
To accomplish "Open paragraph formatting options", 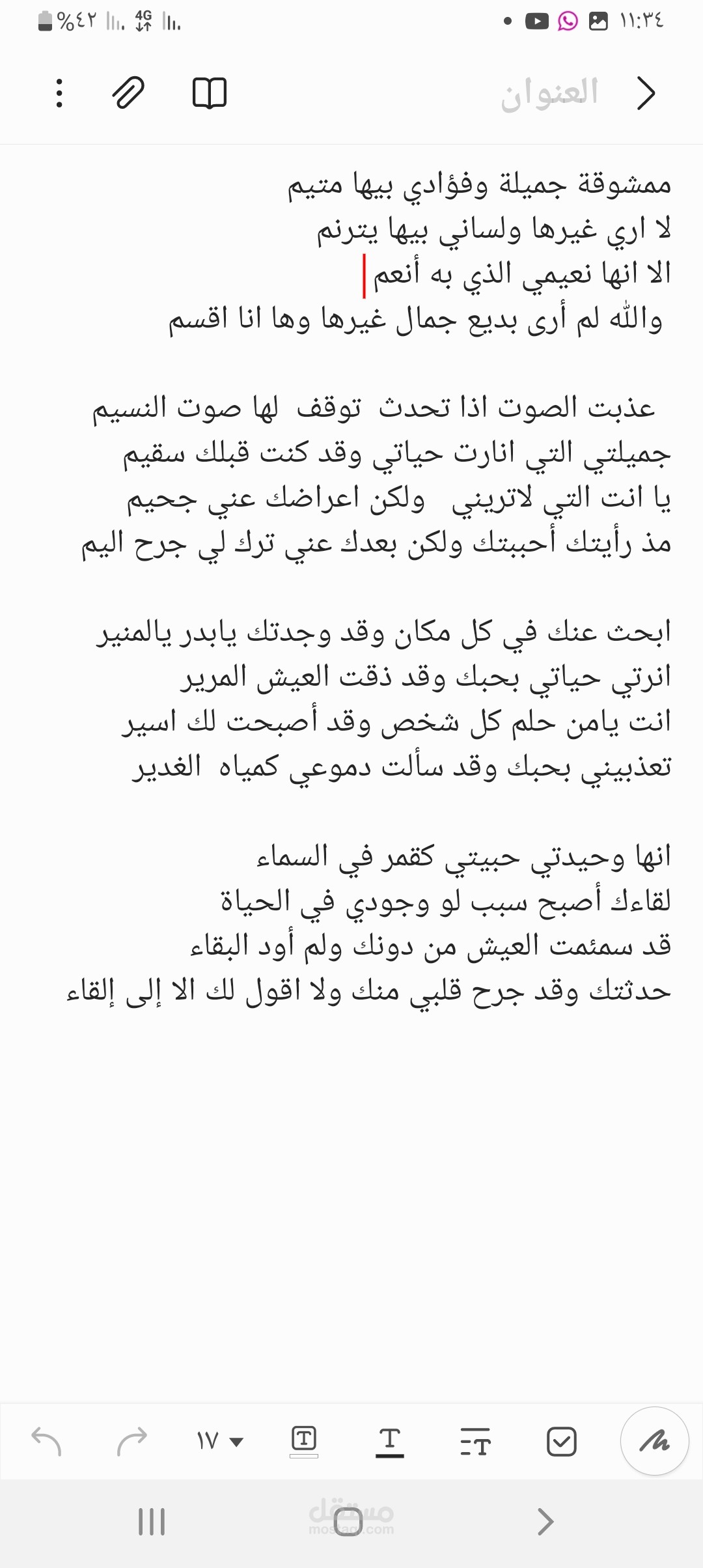I will (475, 1442).
